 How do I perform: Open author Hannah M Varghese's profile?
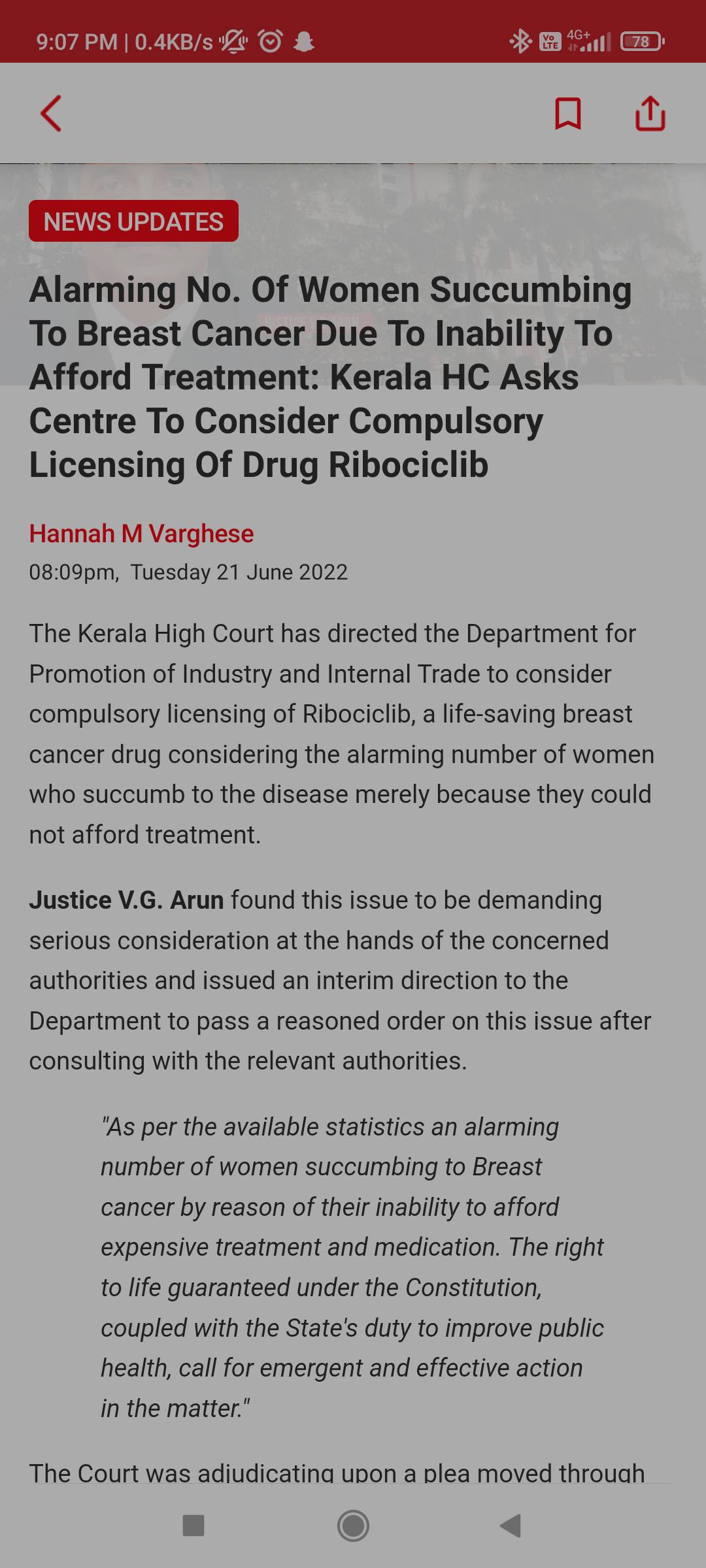tap(141, 534)
